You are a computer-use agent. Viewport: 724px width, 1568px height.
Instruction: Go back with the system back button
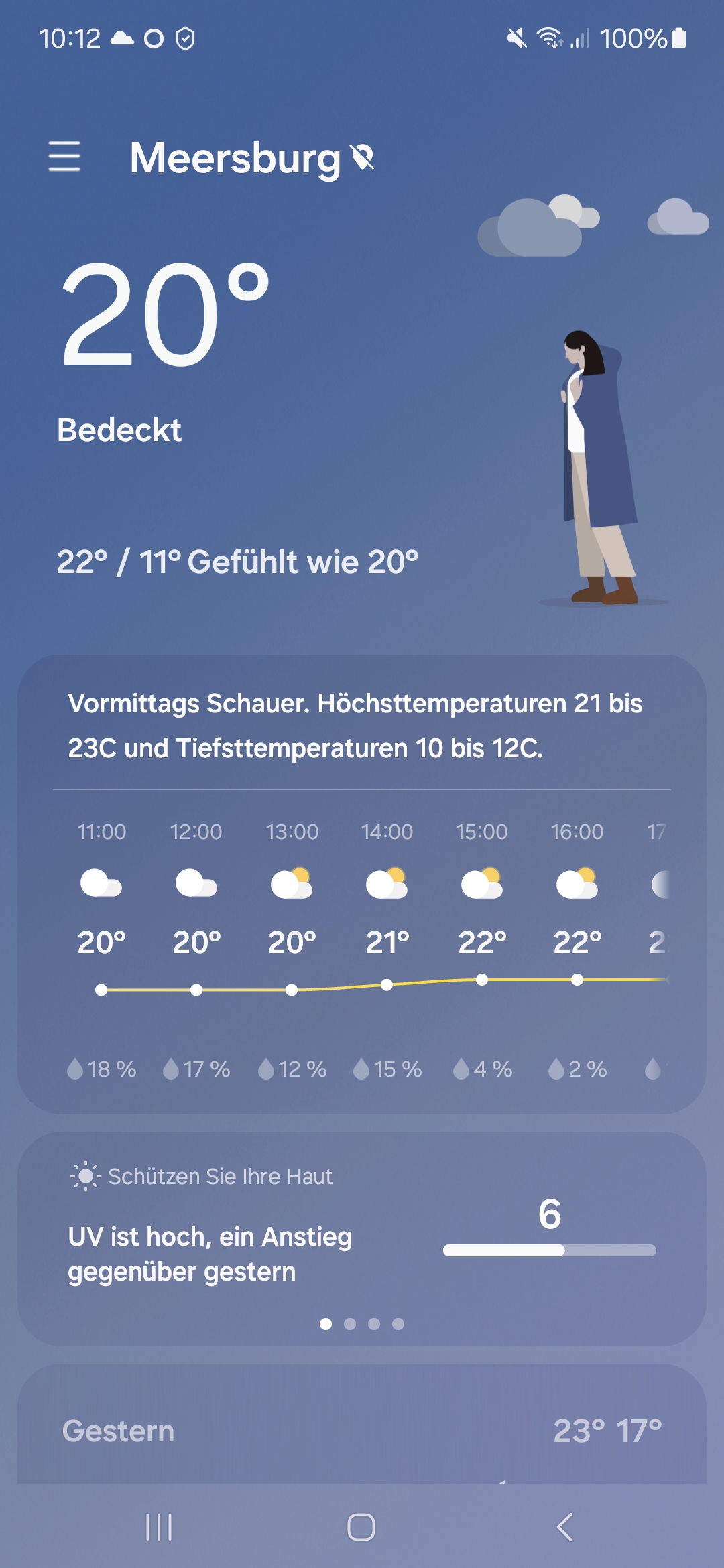click(564, 1527)
